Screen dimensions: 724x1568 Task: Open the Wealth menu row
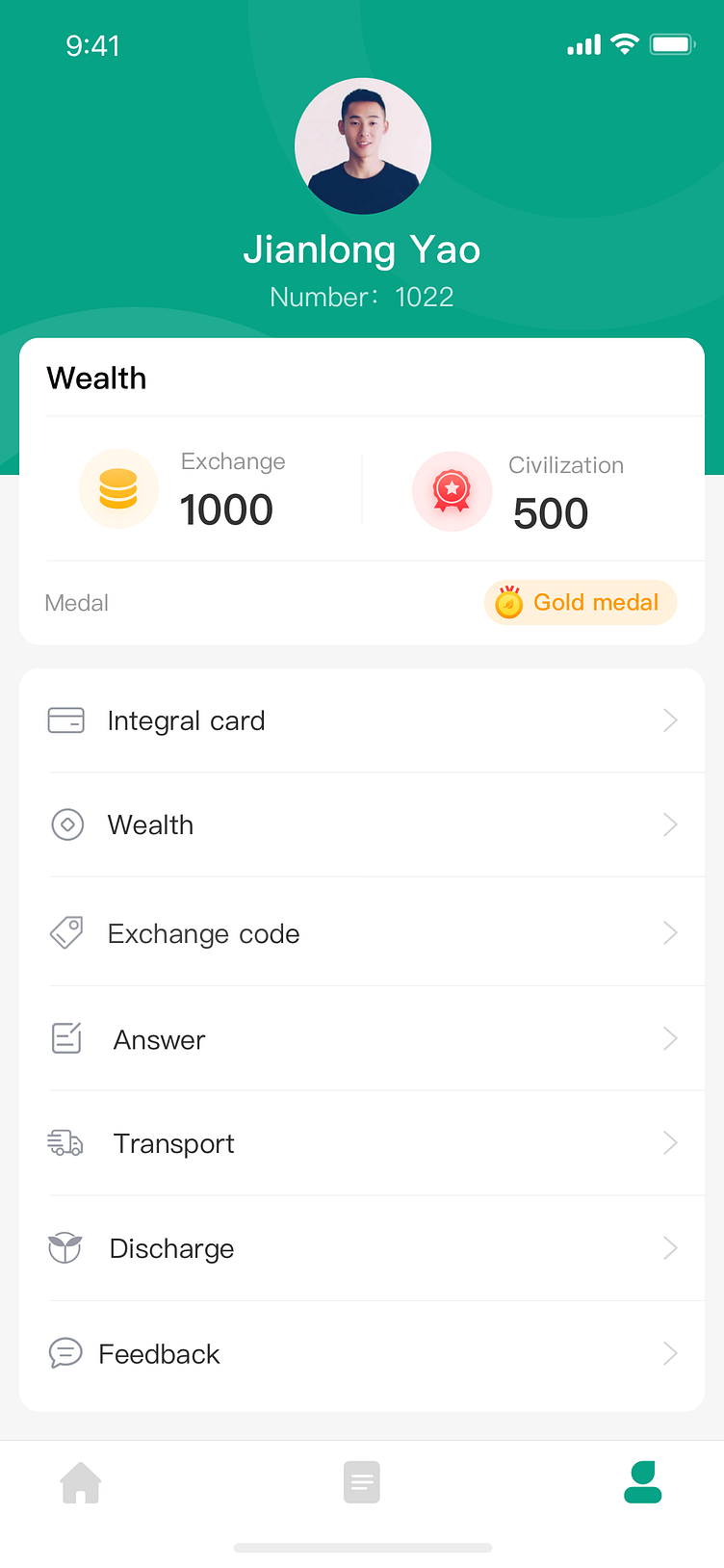[362, 825]
